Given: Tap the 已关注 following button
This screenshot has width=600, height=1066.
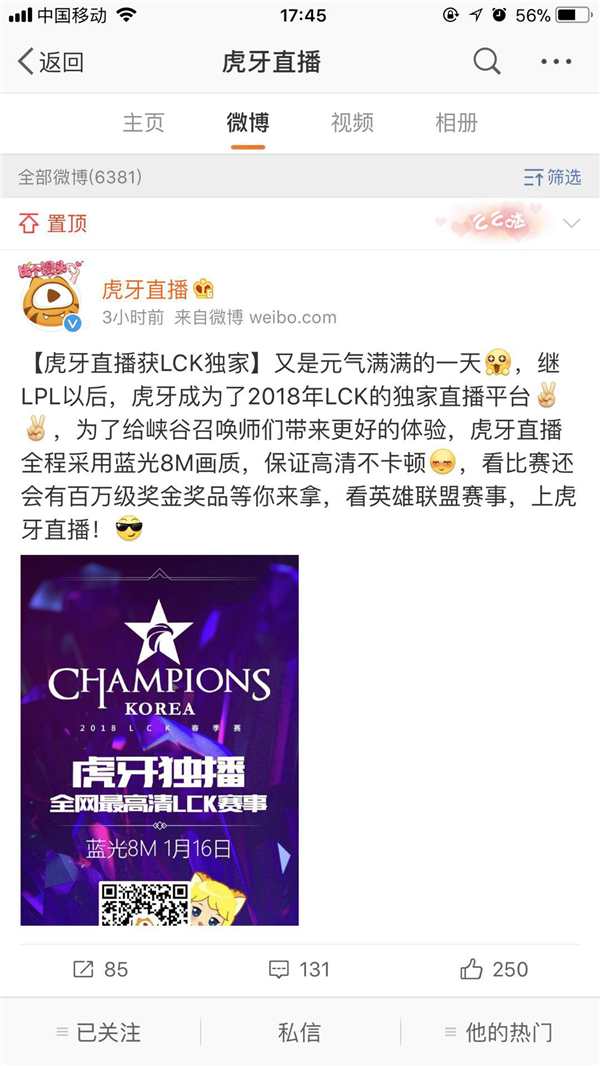Looking at the screenshot, I should pos(99,1032).
